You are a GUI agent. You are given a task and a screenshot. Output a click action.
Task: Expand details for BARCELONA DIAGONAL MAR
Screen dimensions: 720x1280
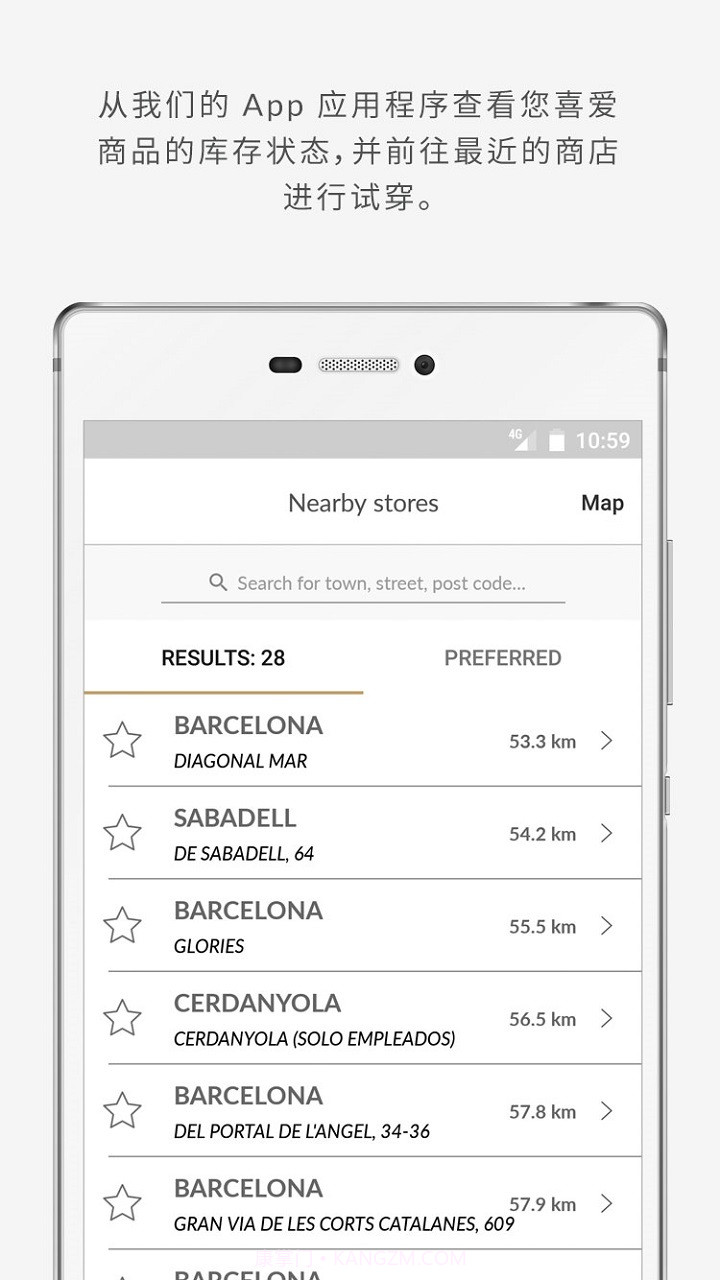(x=607, y=740)
